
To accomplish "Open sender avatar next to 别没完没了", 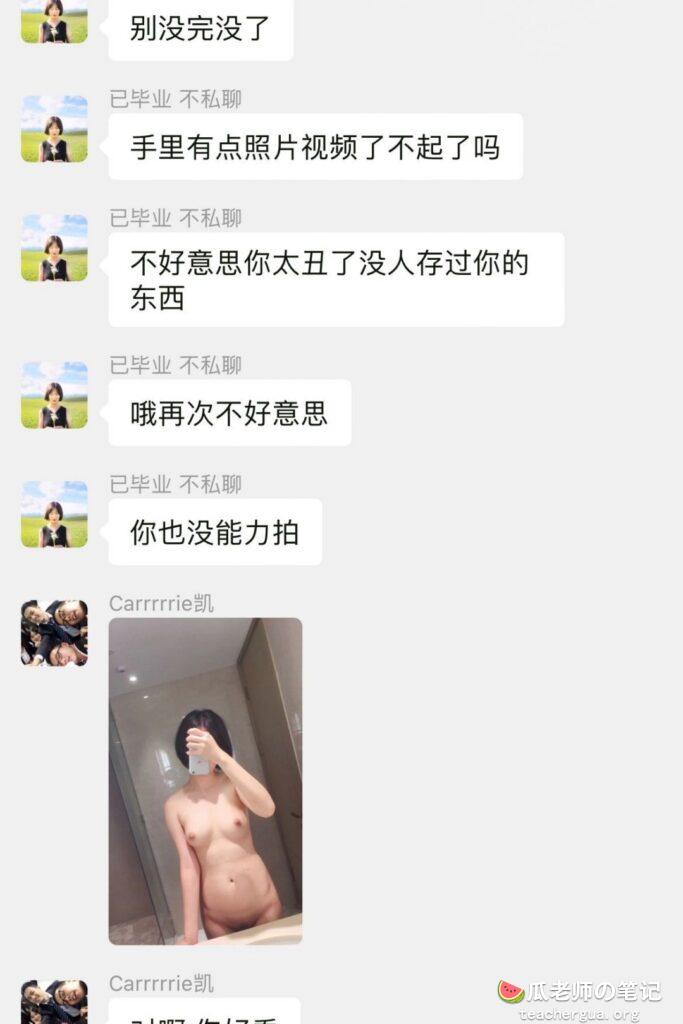I will [x=54, y=21].
